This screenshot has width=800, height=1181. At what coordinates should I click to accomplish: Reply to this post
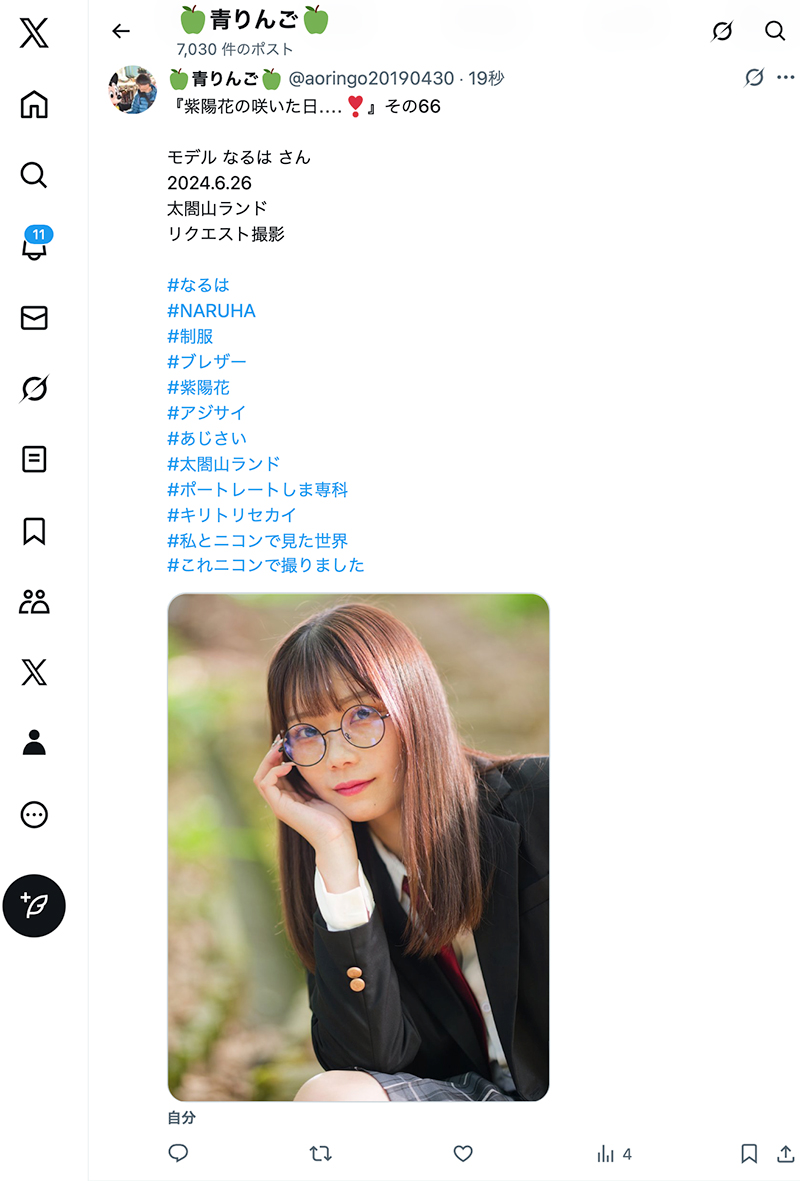click(x=178, y=1153)
